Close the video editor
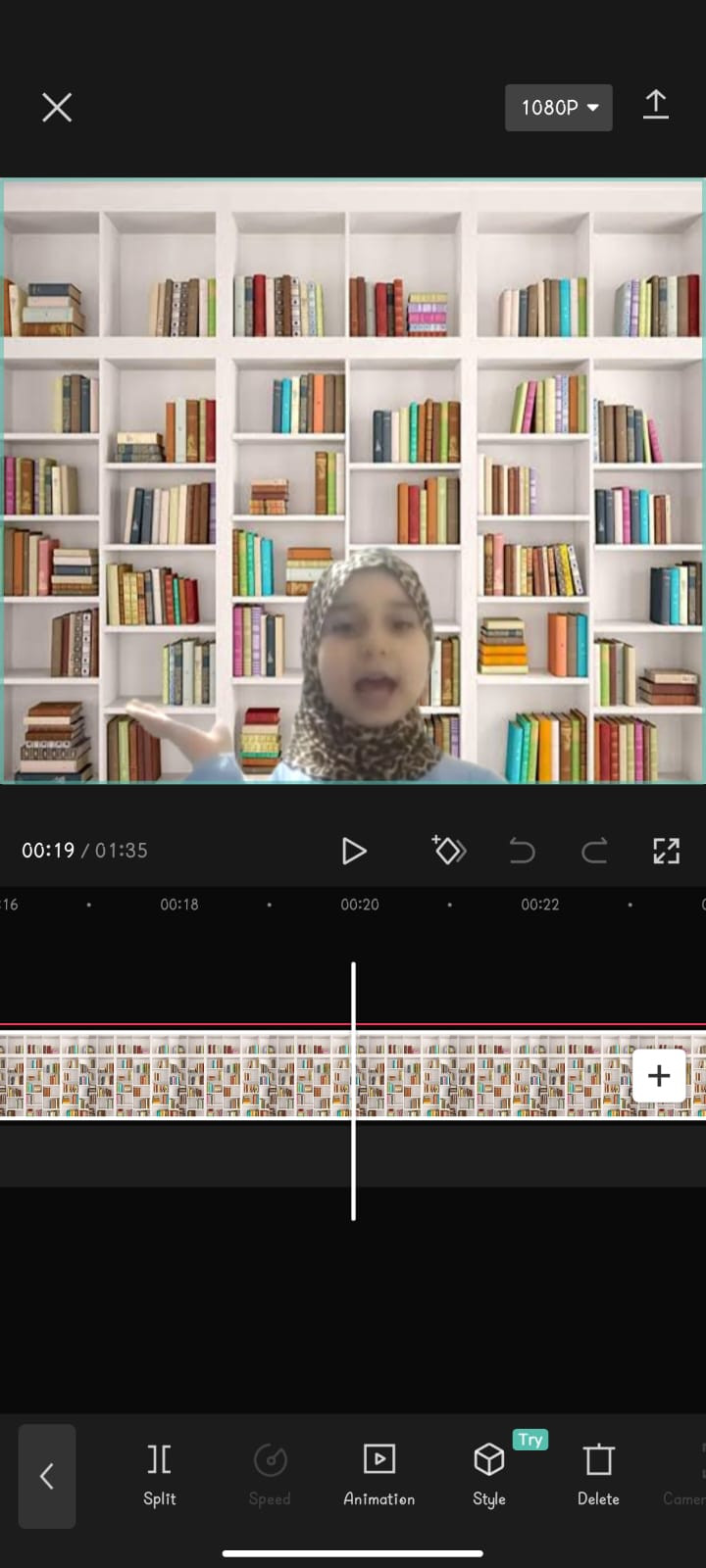The image size is (706, 1568). pyautogui.click(x=57, y=108)
